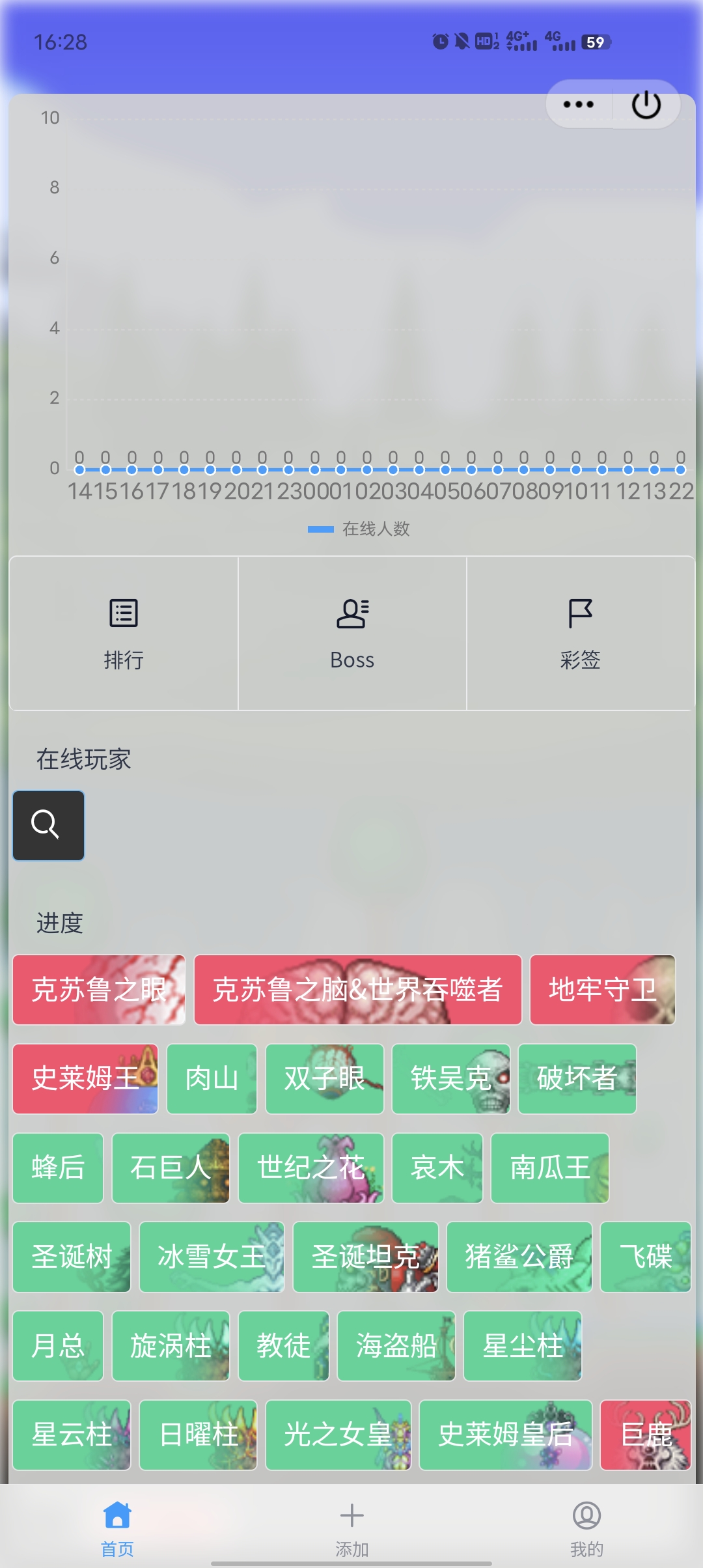Go to the 首页 home tab
This screenshot has width=703, height=1568.
coord(117,1527)
